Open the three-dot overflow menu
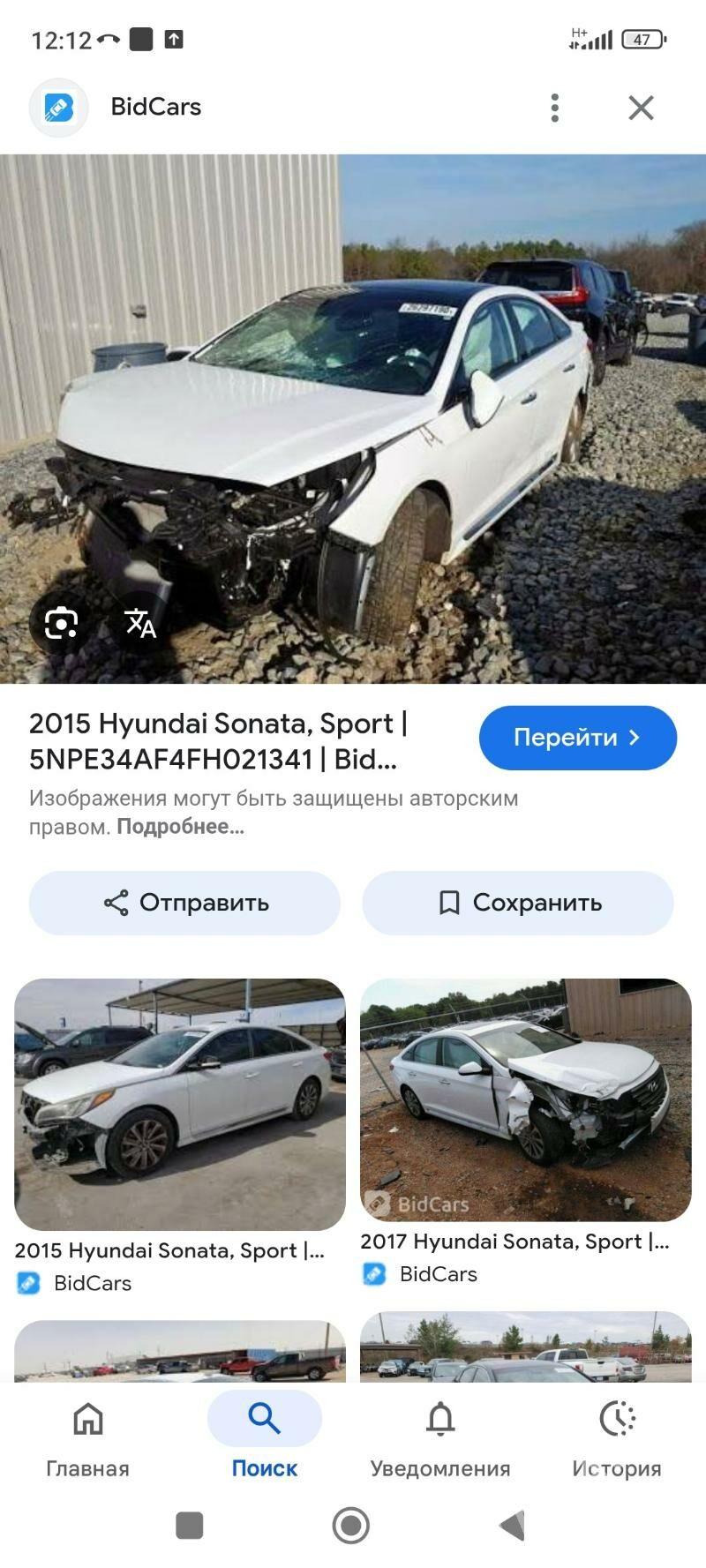This screenshot has height=1568, width=706. pyautogui.click(x=555, y=108)
